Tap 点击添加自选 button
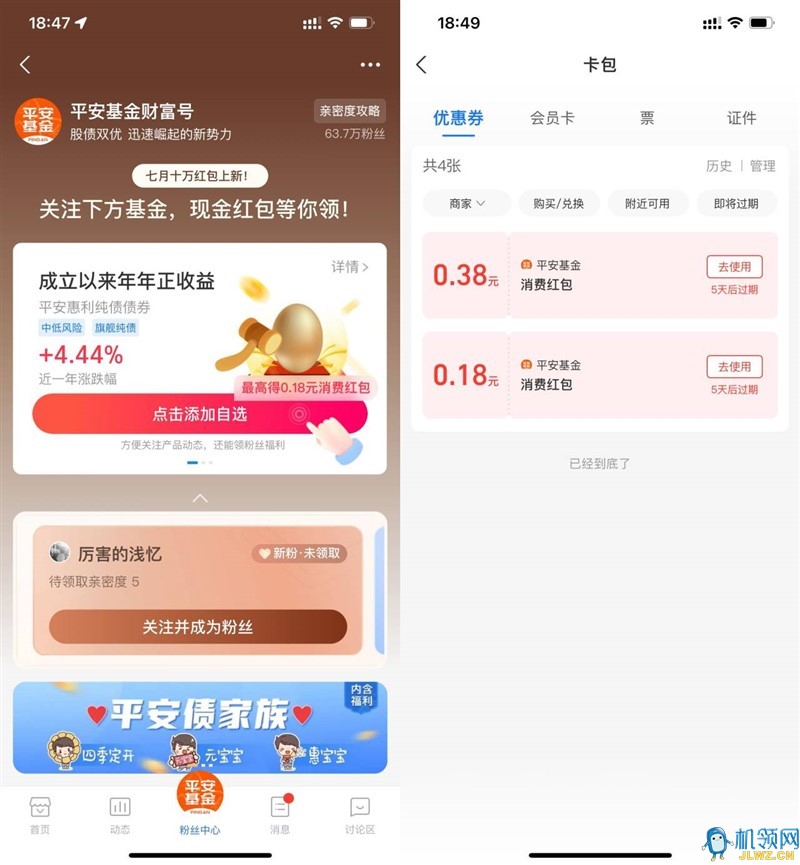800x865 pixels. tap(199, 414)
